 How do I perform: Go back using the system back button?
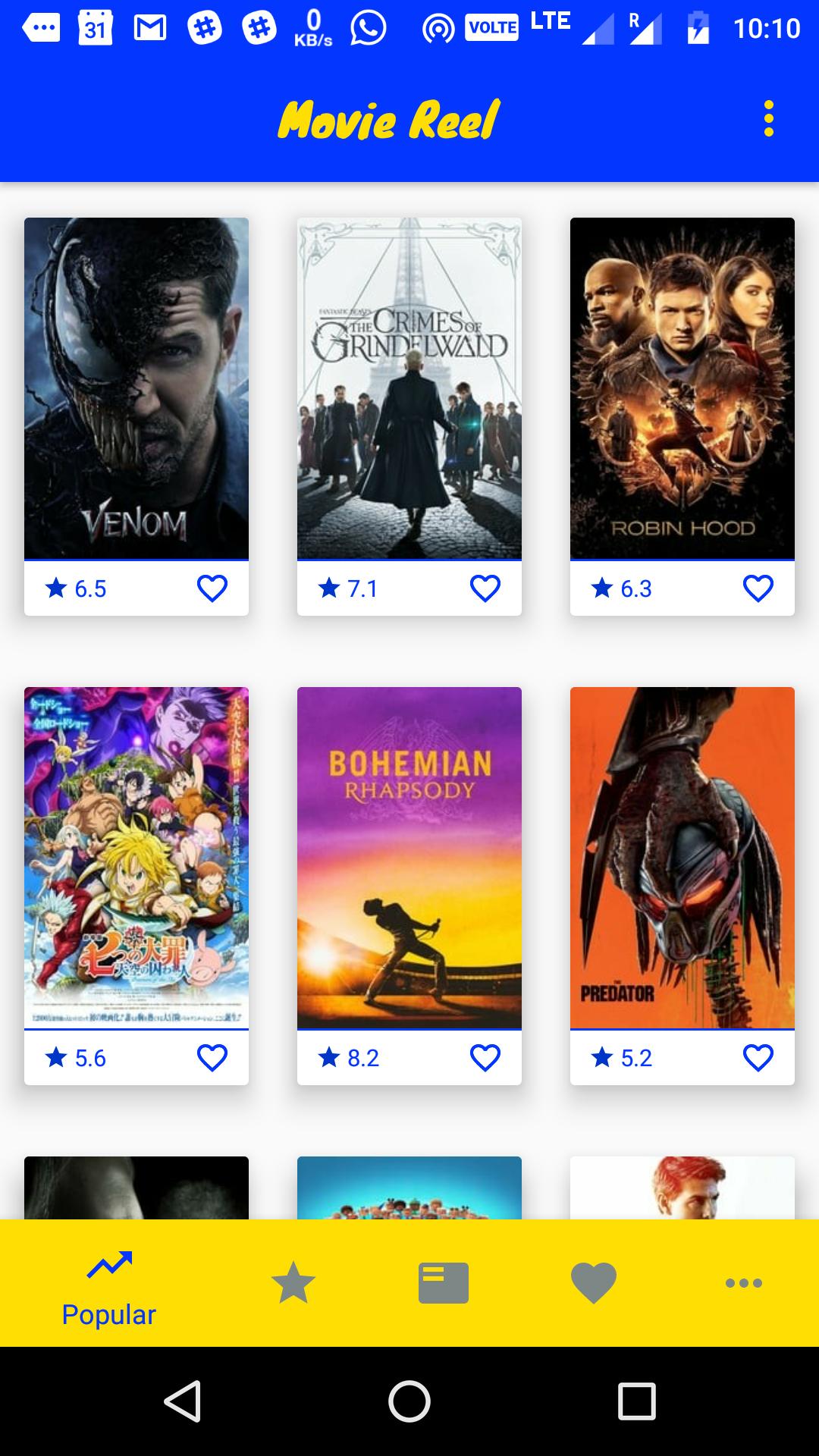183,1400
